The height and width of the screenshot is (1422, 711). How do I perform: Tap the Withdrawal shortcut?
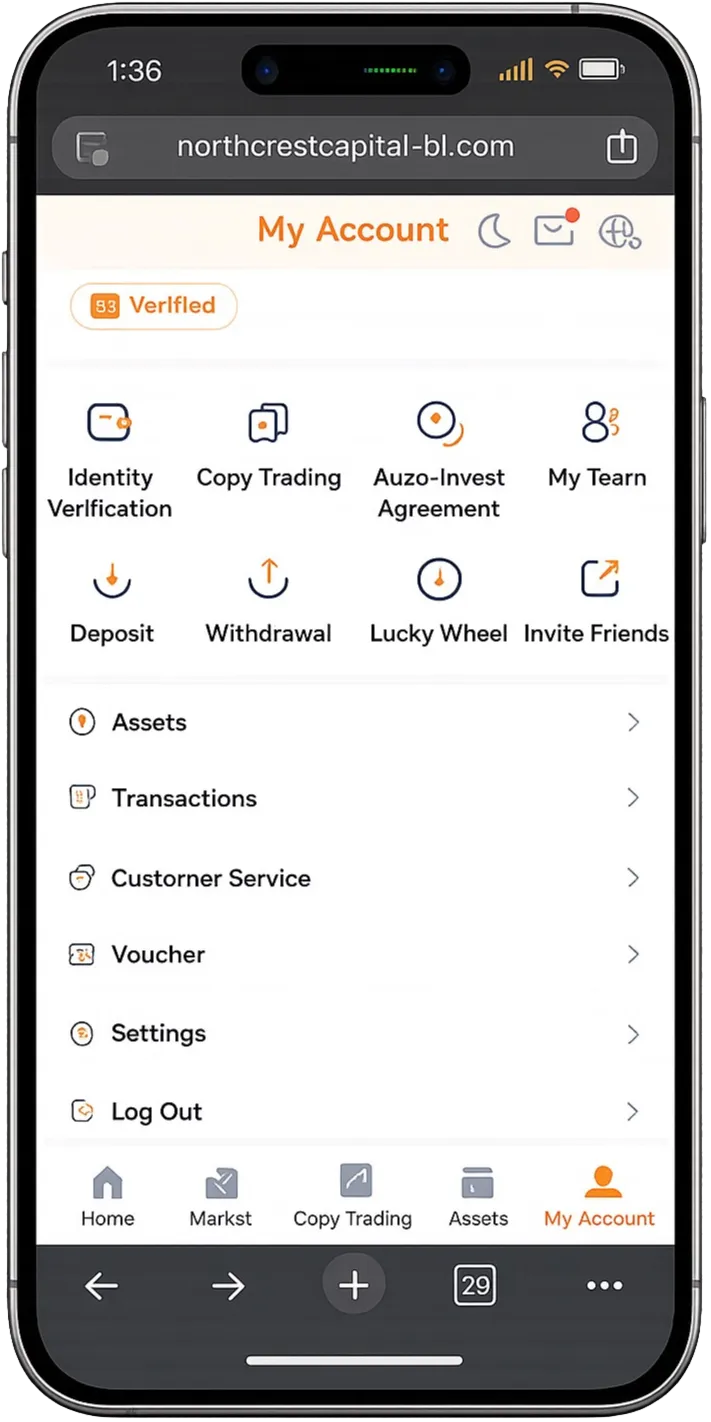coord(268,602)
